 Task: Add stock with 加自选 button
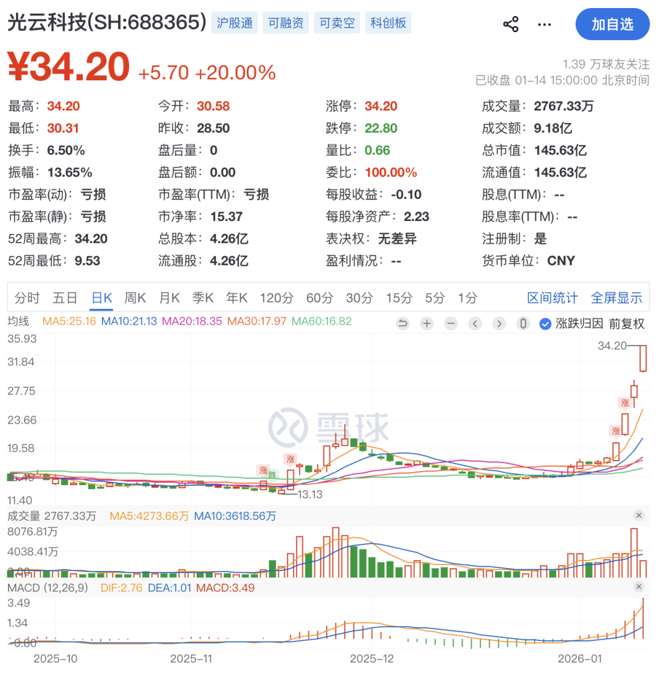pyautogui.click(x=612, y=24)
